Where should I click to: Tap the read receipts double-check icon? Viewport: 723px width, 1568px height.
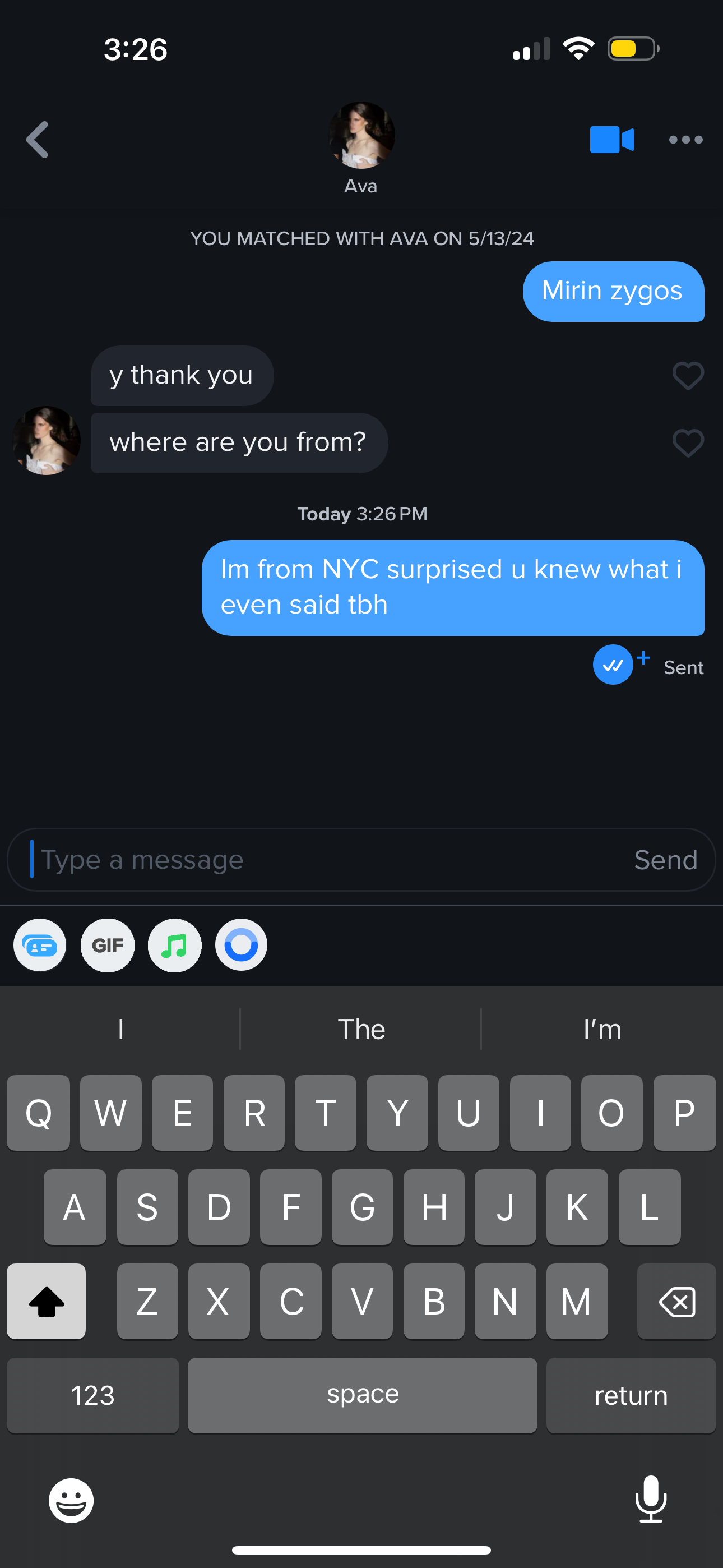pyautogui.click(x=613, y=665)
